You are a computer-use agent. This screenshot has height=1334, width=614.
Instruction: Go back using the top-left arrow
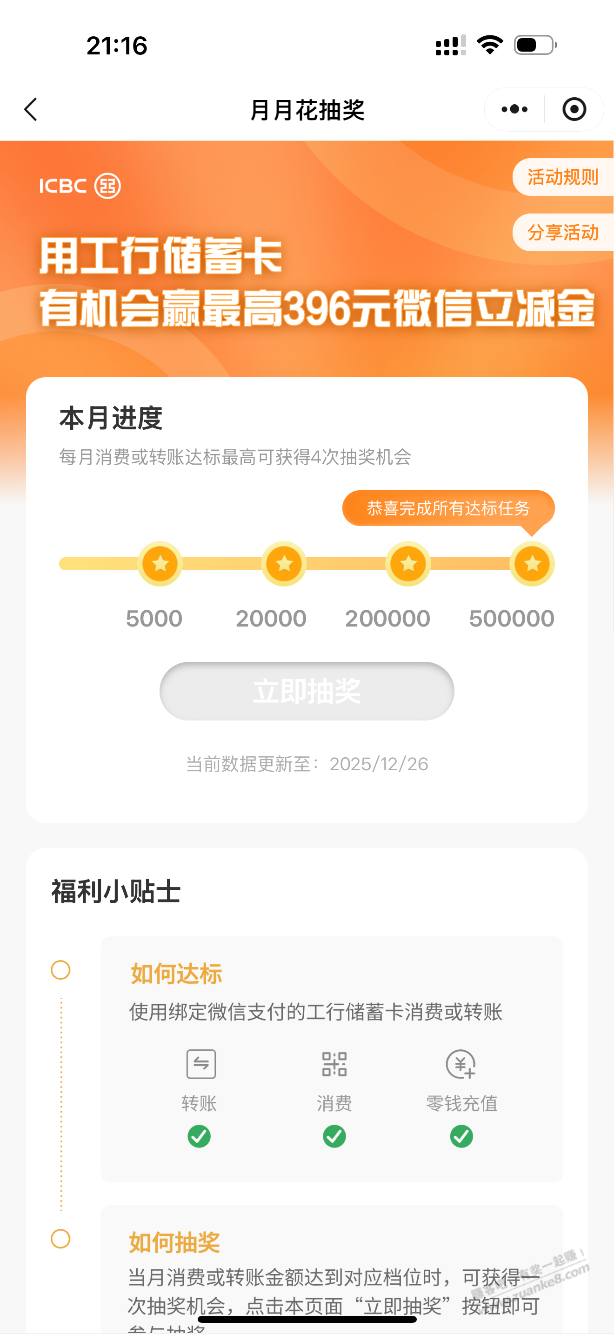(31, 110)
